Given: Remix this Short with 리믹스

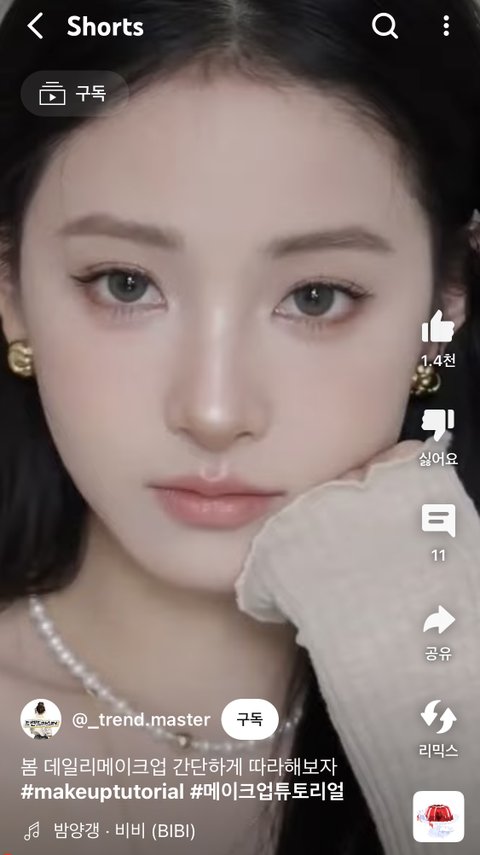Looking at the screenshot, I should (438, 718).
